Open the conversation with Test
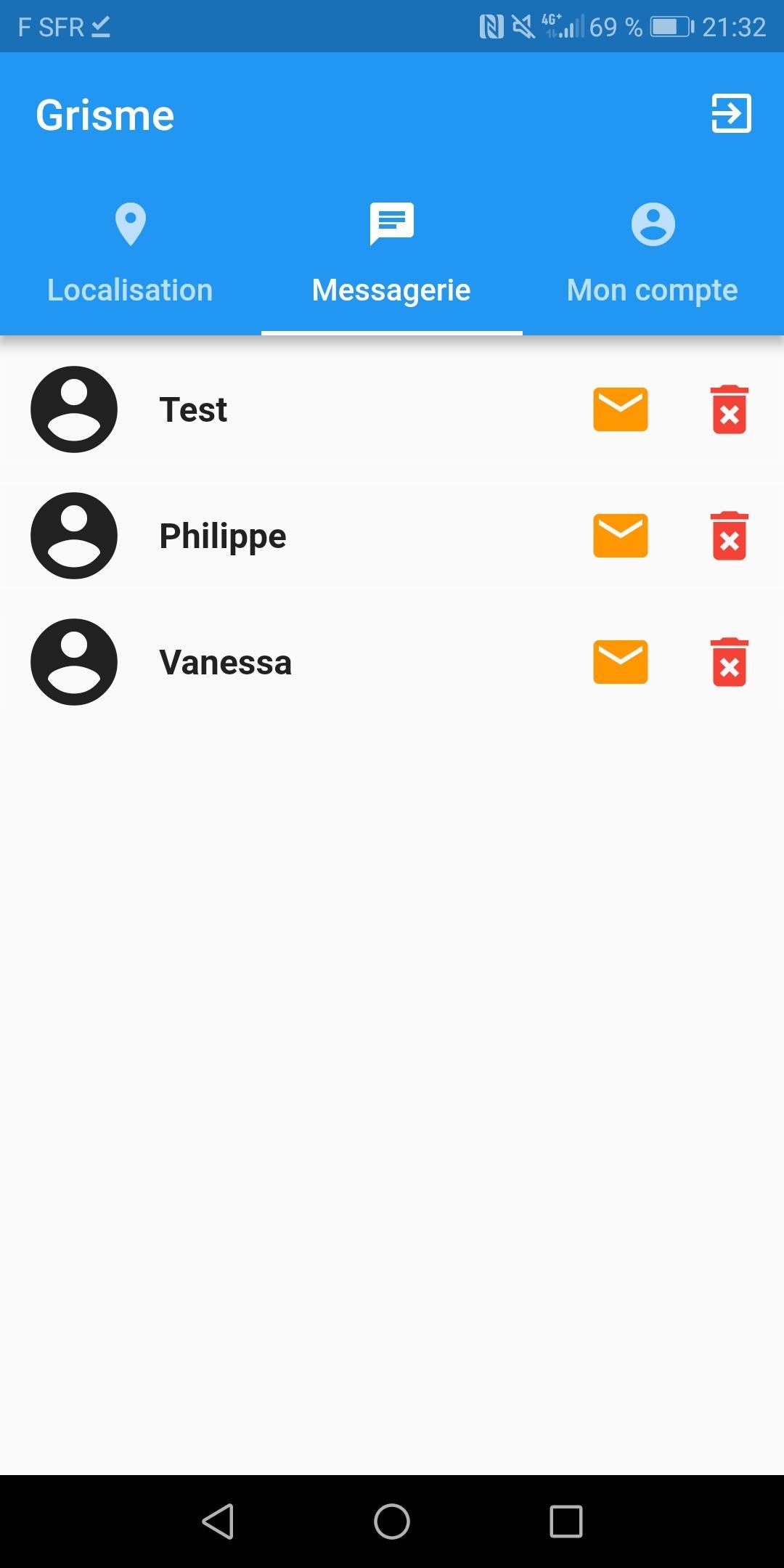 pyautogui.click(x=193, y=410)
